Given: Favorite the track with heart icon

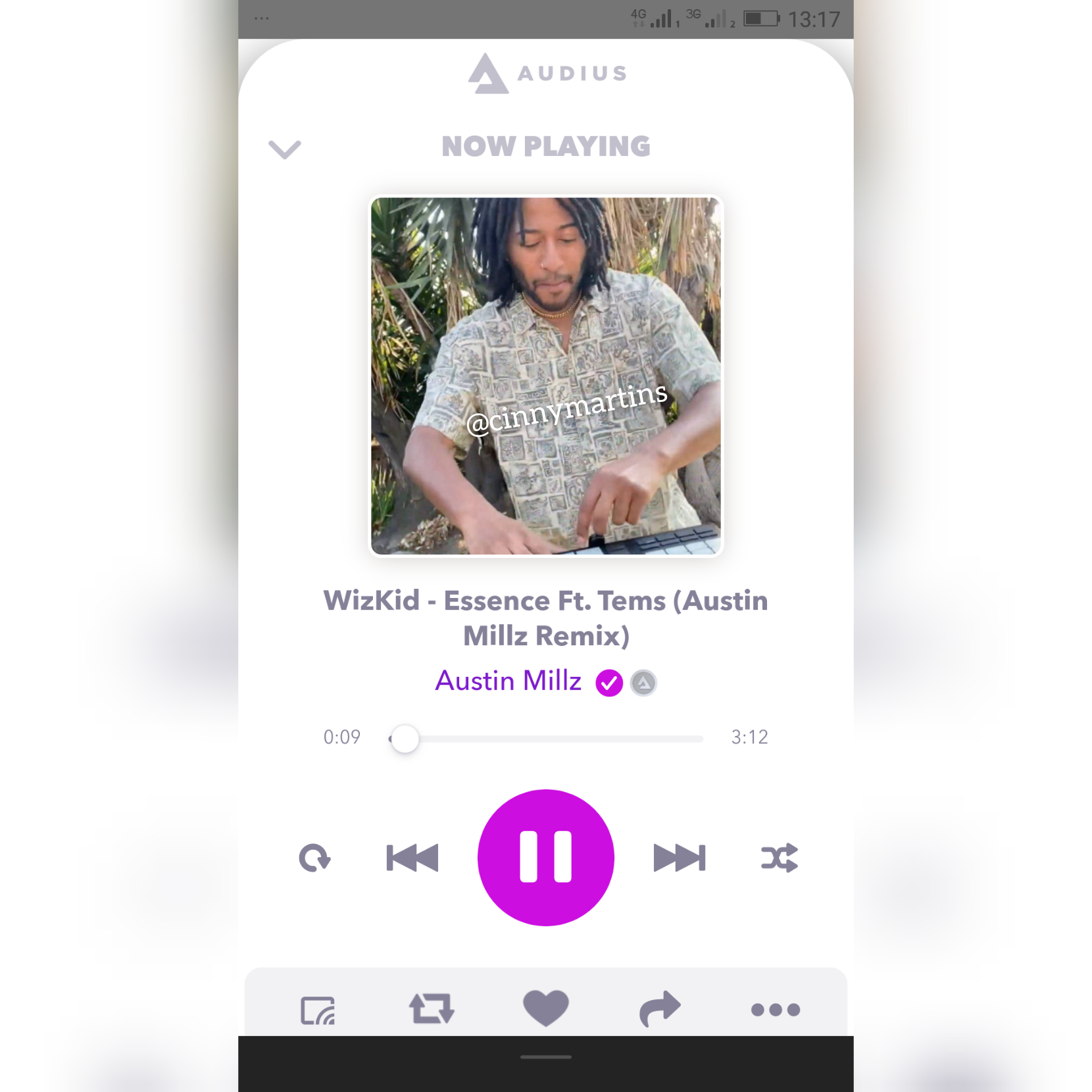Looking at the screenshot, I should tap(545, 1008).
